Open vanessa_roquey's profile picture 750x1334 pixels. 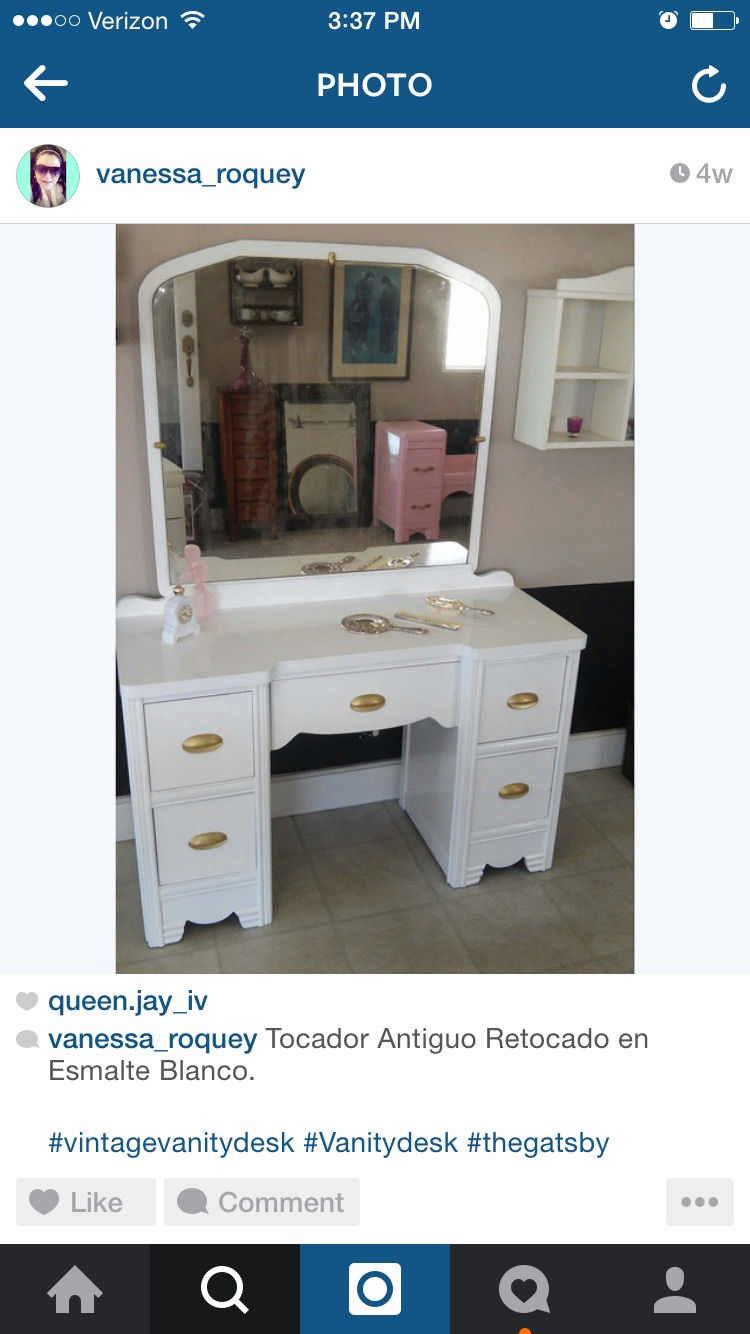(48, 176)
